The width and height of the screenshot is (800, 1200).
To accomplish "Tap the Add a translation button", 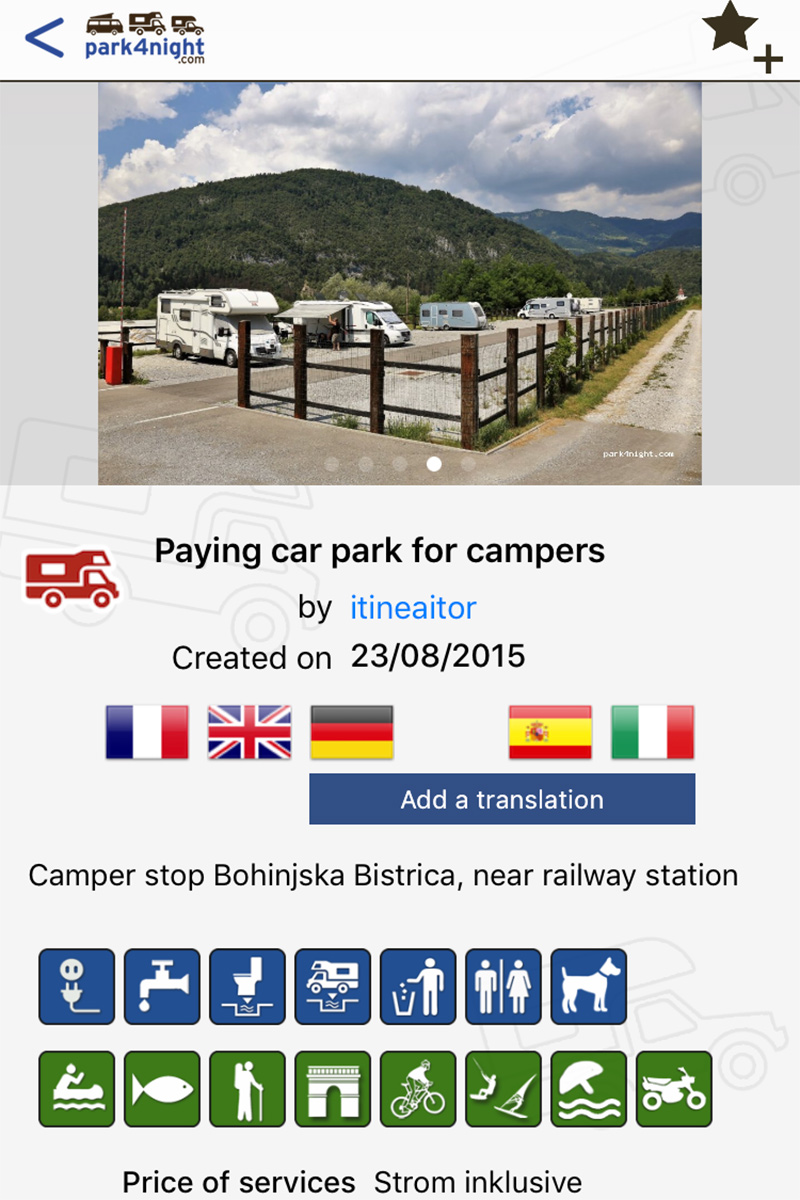I will pyautogui.click(x=502, y=800).
